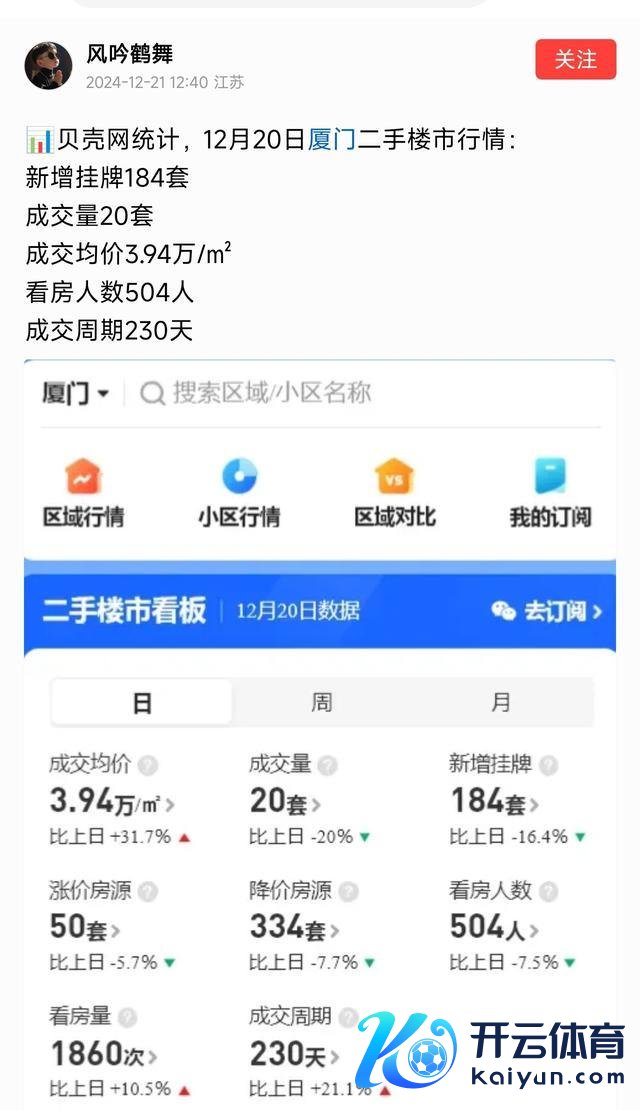Screen dimensions: 640x1110
Task: Open the attached 二手楼市看板 screenshot image
Action: point(320,730)
